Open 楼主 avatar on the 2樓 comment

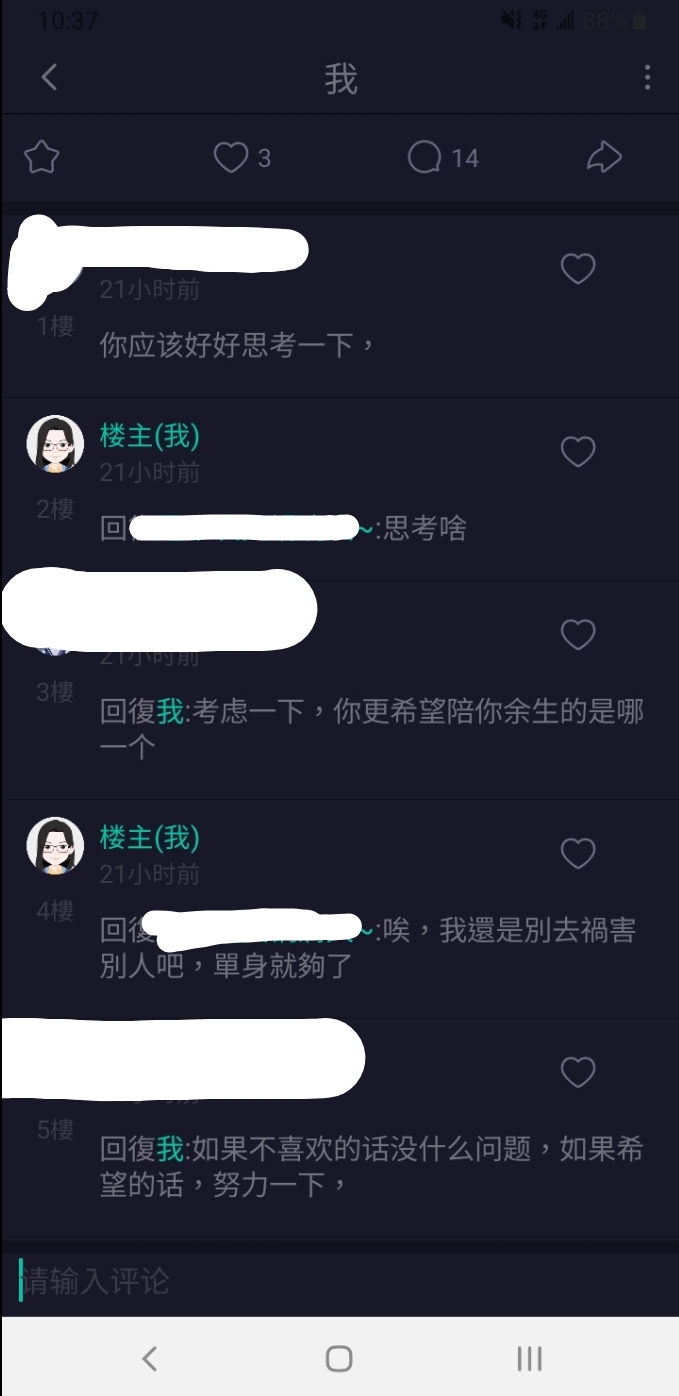(x=55, y=443)
